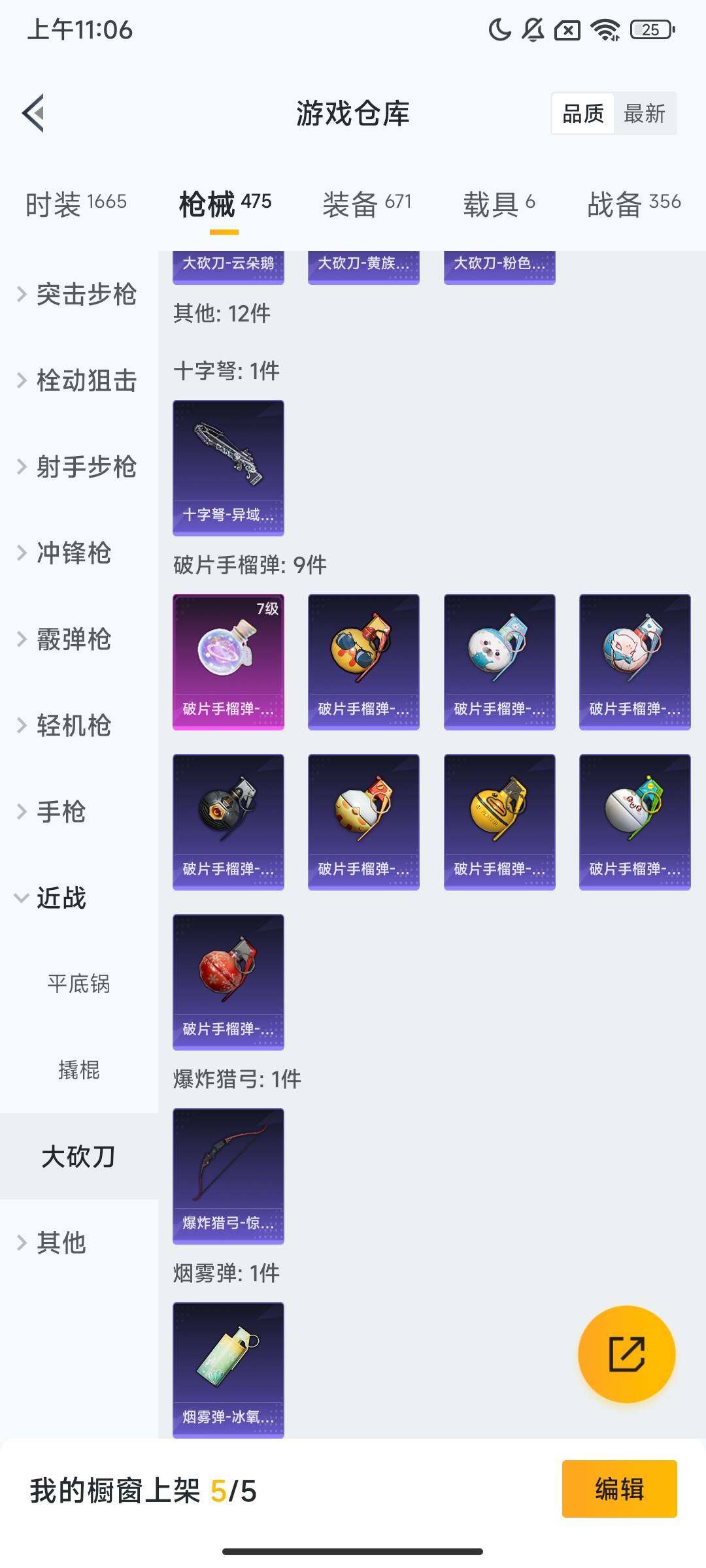706x1568 pixels.
Task: Open the 十字弩-异域 item card
Action: 228,468
